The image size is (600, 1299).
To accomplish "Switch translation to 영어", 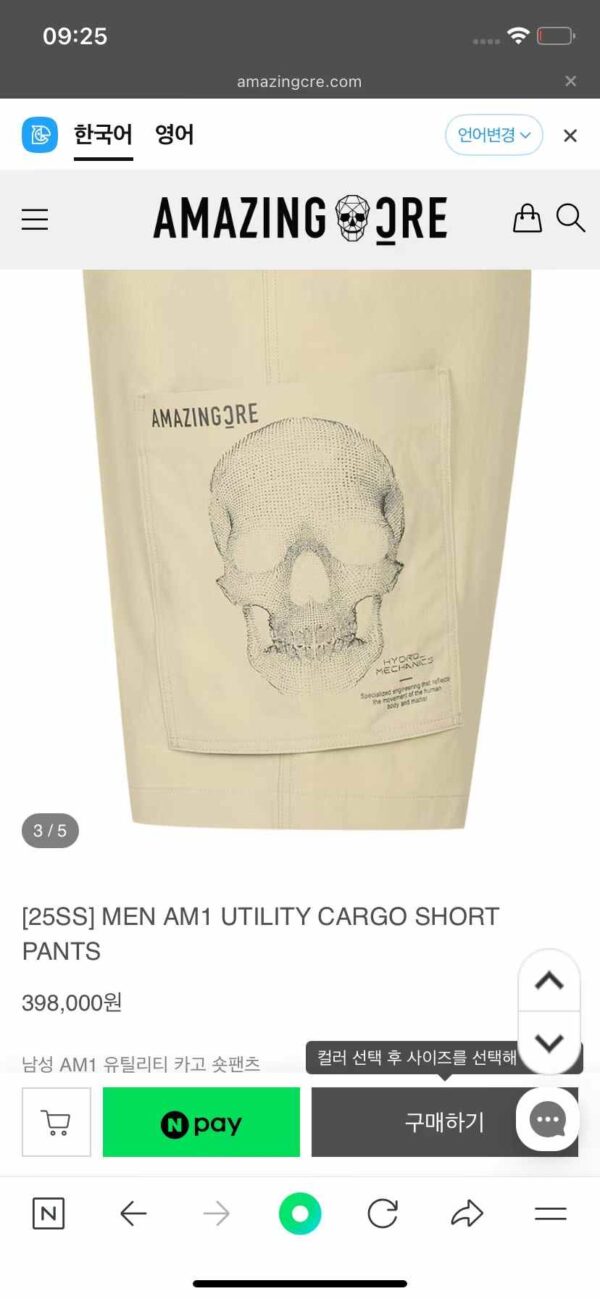I will (174, 134).
